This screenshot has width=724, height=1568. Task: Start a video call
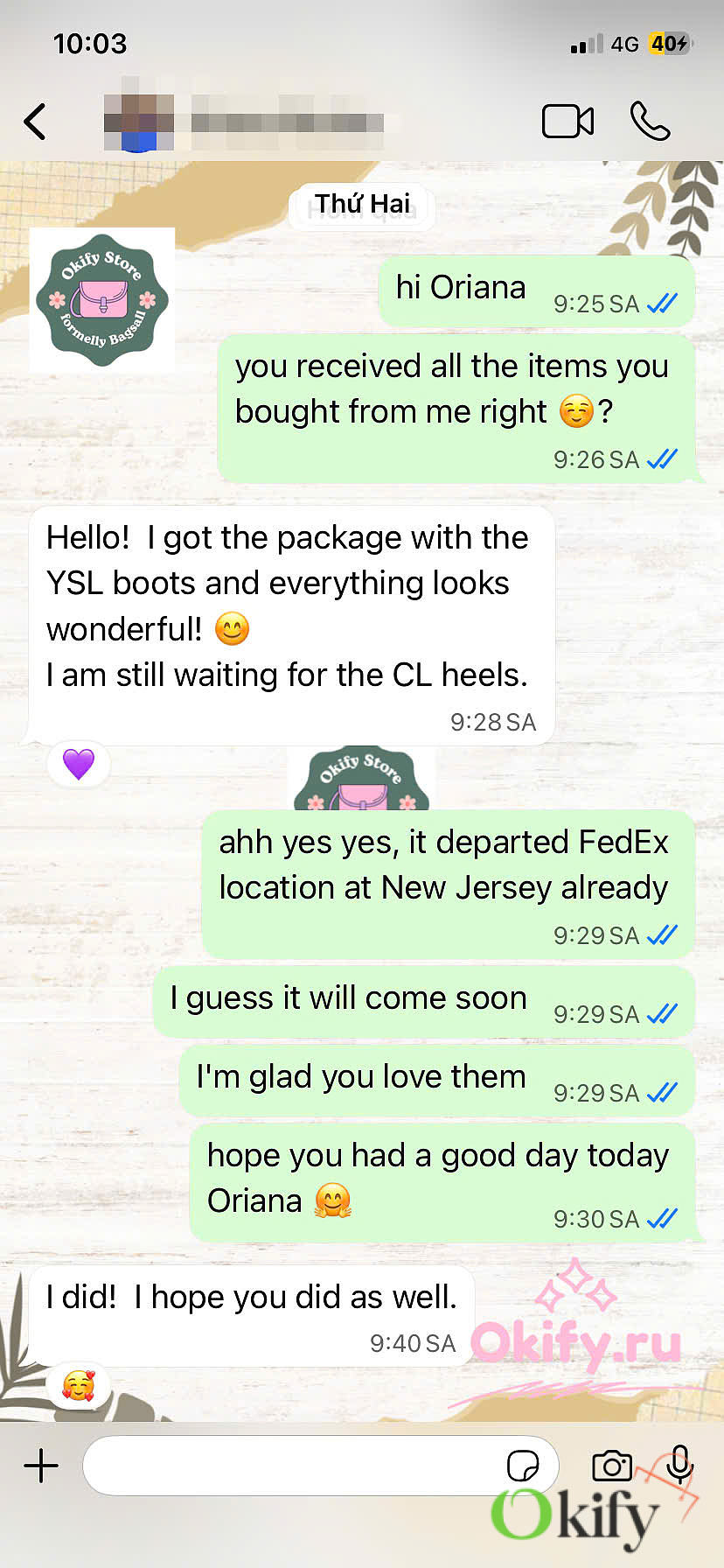coord(567,122)
